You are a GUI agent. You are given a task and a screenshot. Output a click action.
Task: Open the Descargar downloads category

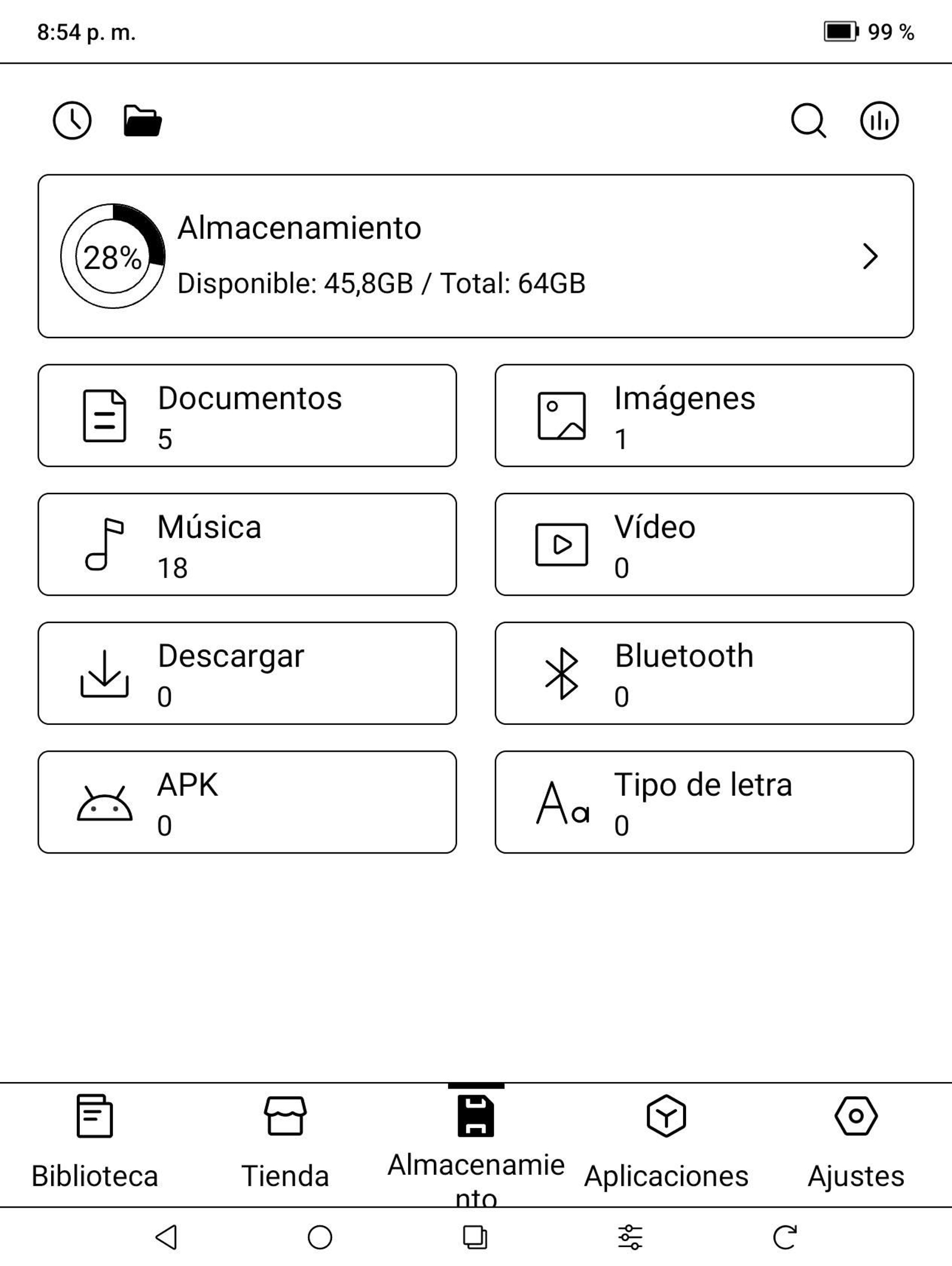[x=247, y=676]
